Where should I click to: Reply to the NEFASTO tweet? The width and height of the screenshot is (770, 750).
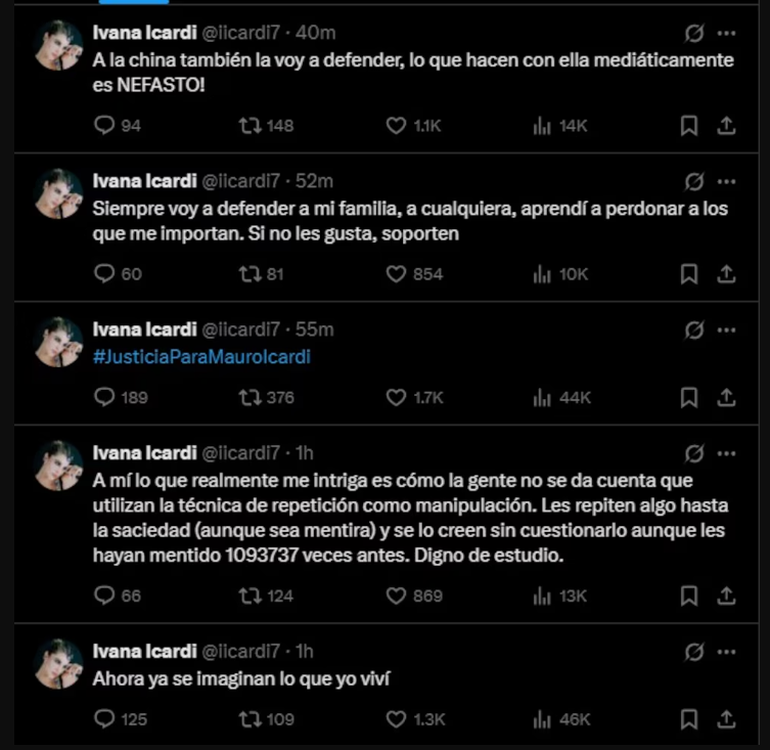(x=105, y=125)
